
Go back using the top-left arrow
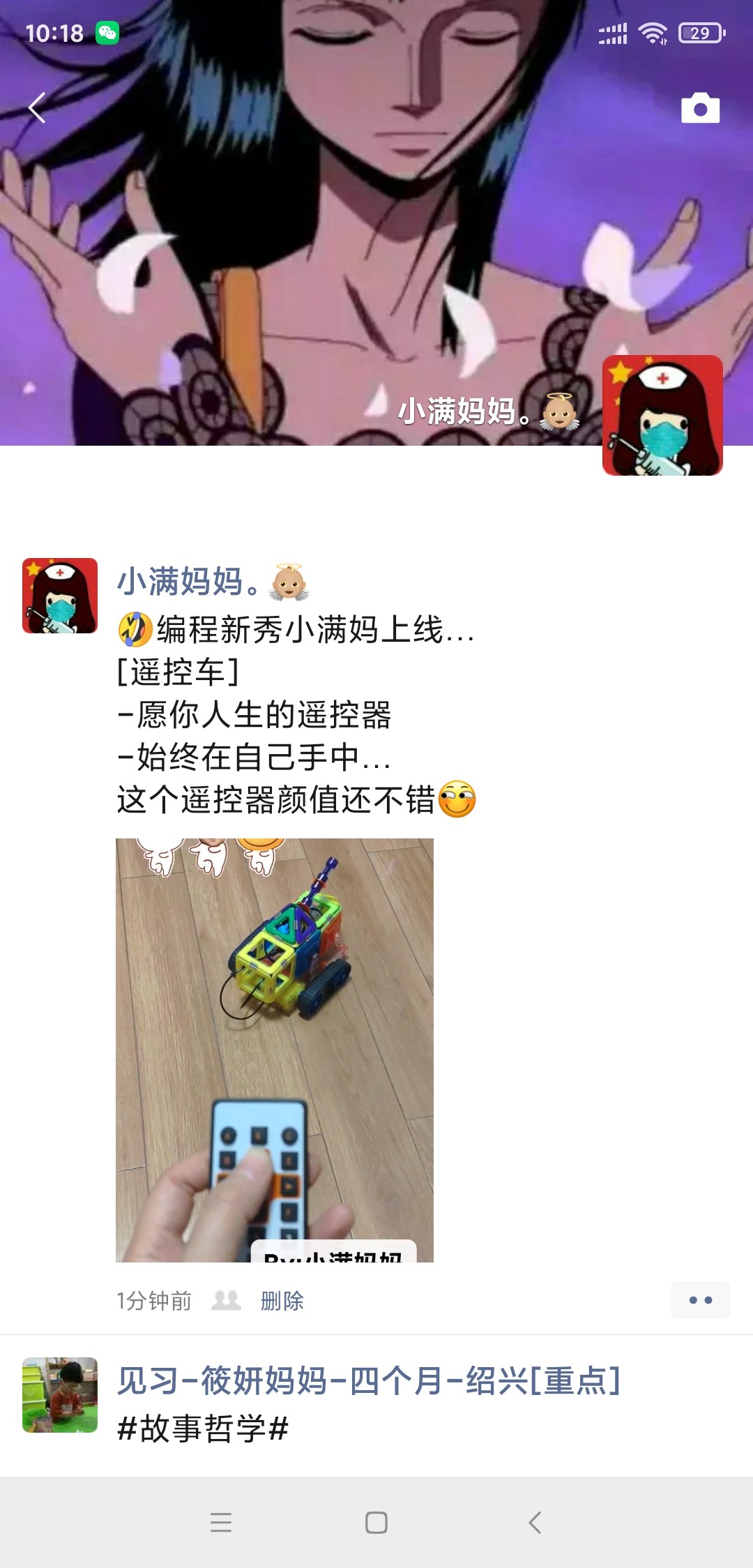tap(37, 108)
